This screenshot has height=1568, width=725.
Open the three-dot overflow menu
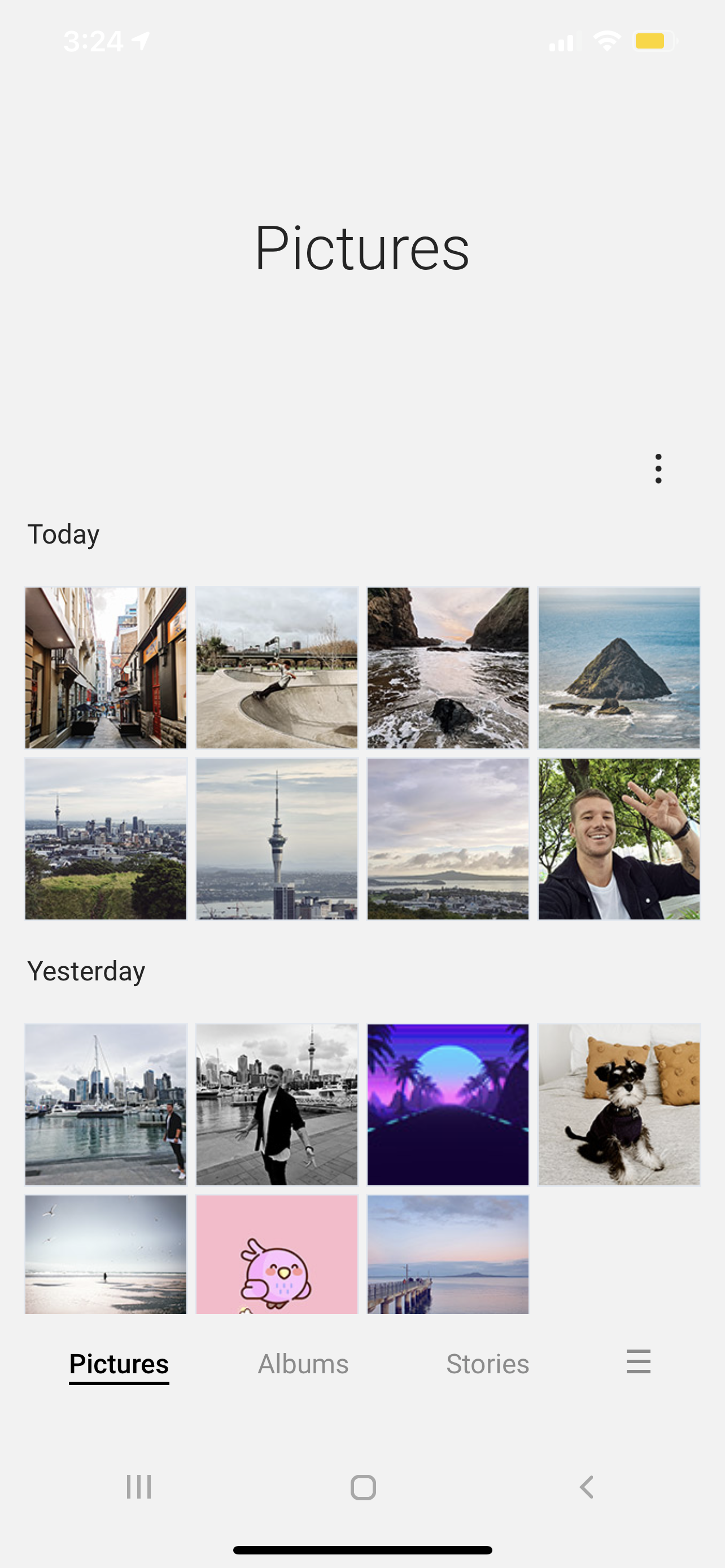click(x=658, y=468)
